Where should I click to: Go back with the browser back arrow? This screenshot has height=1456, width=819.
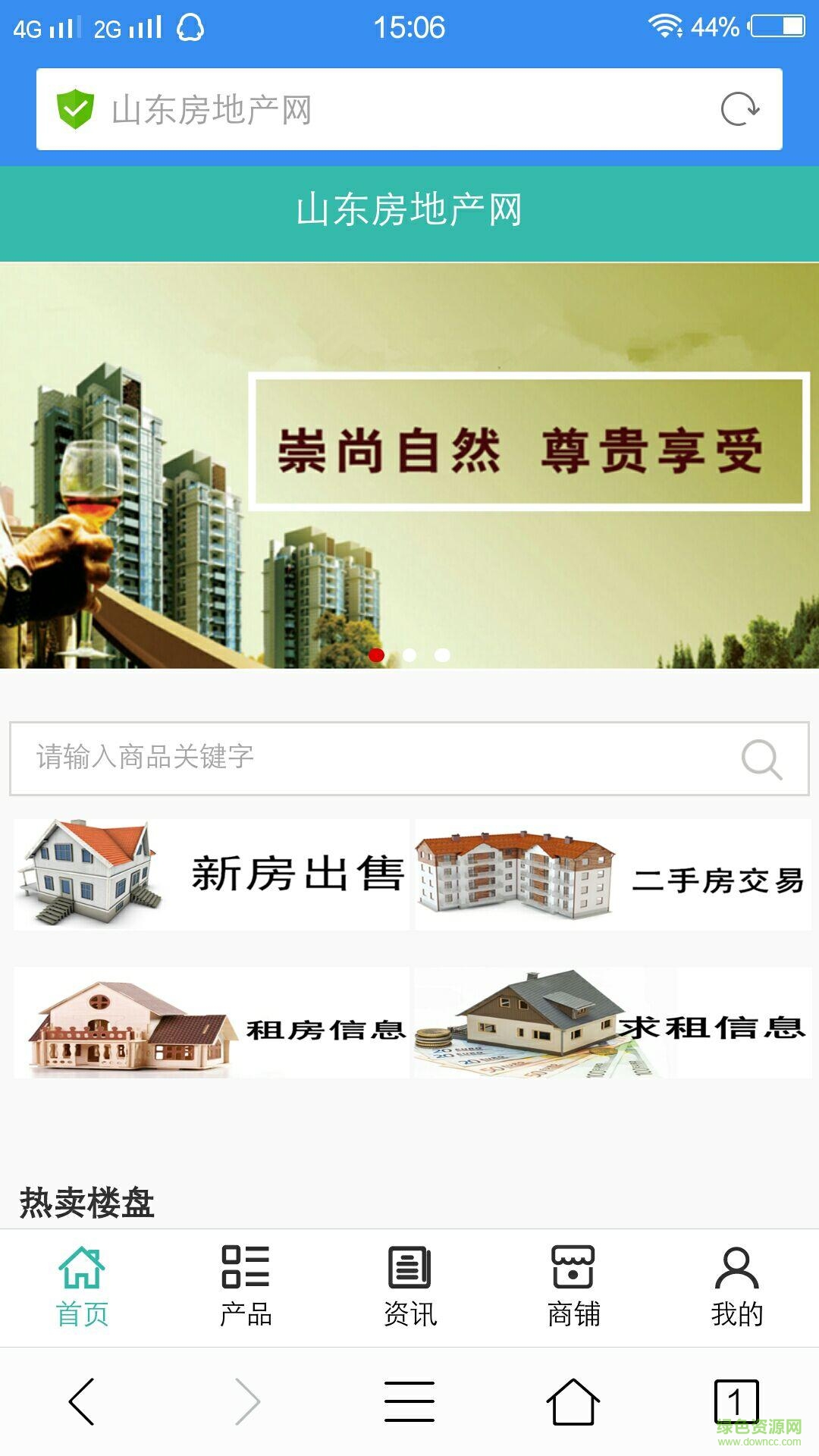[x=82, y=1401]
